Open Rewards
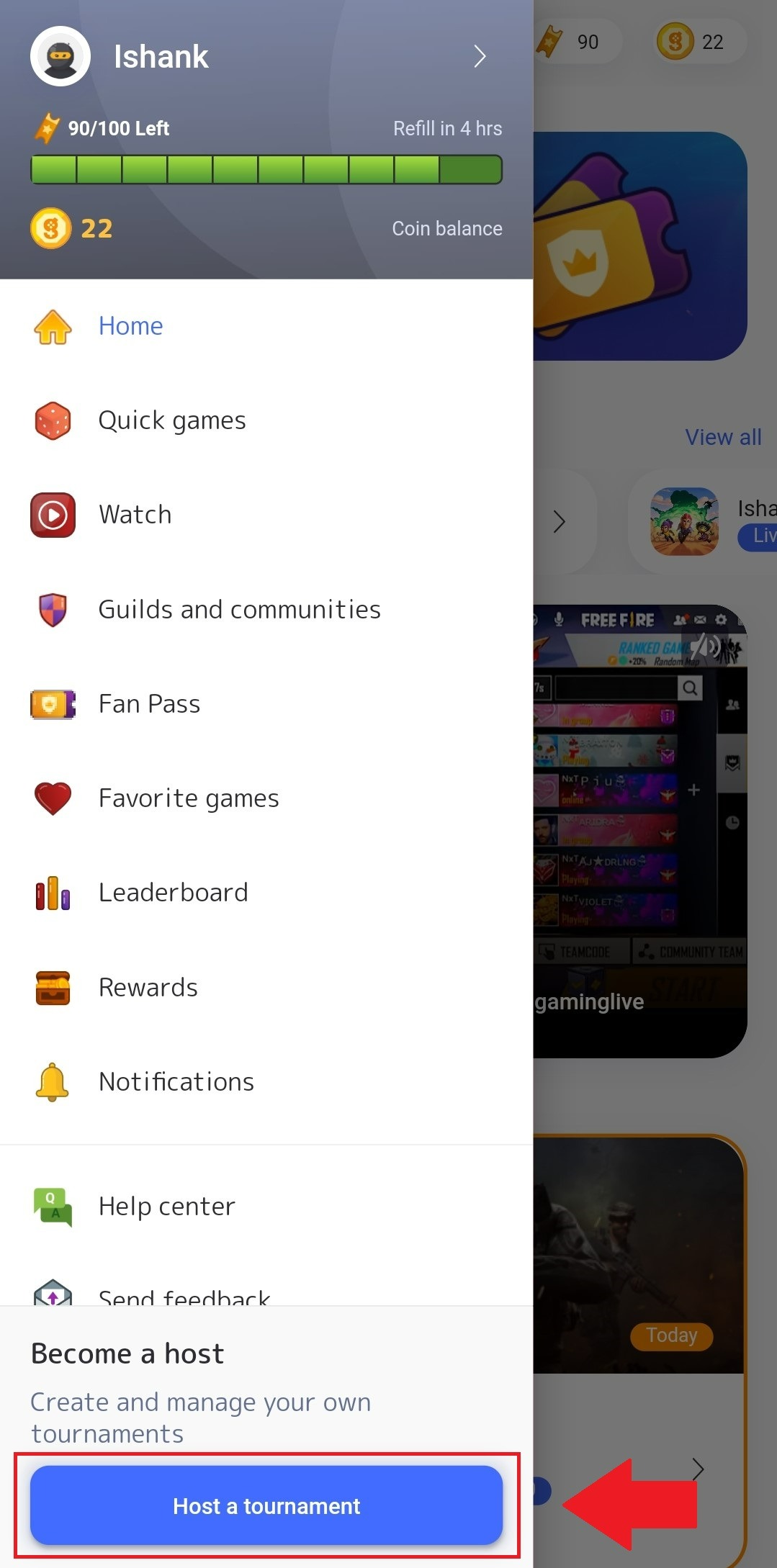This screenshot has height=1568, width=777. (x=266, y=988)
